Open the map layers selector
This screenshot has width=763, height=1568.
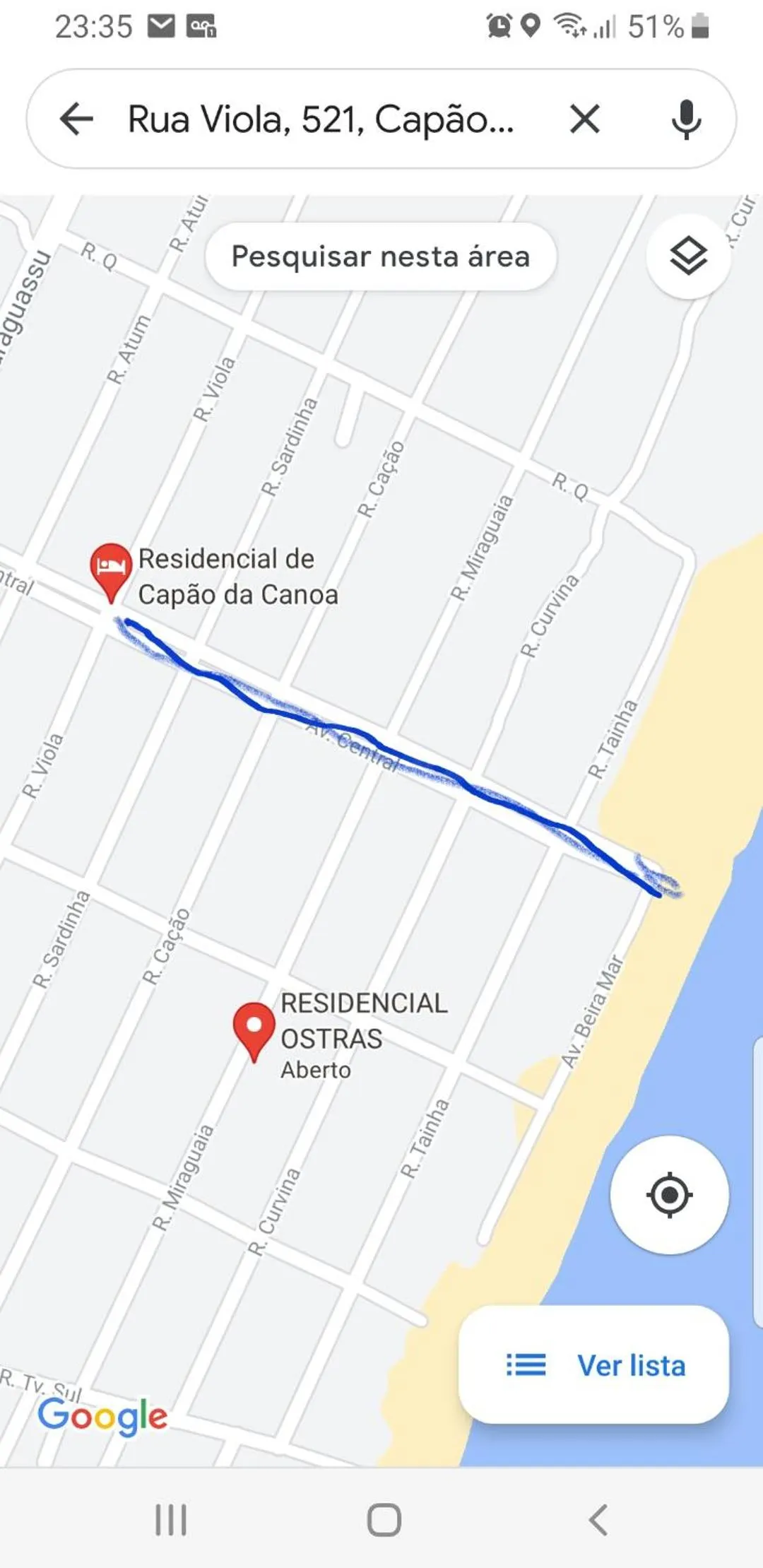point(688,256)
